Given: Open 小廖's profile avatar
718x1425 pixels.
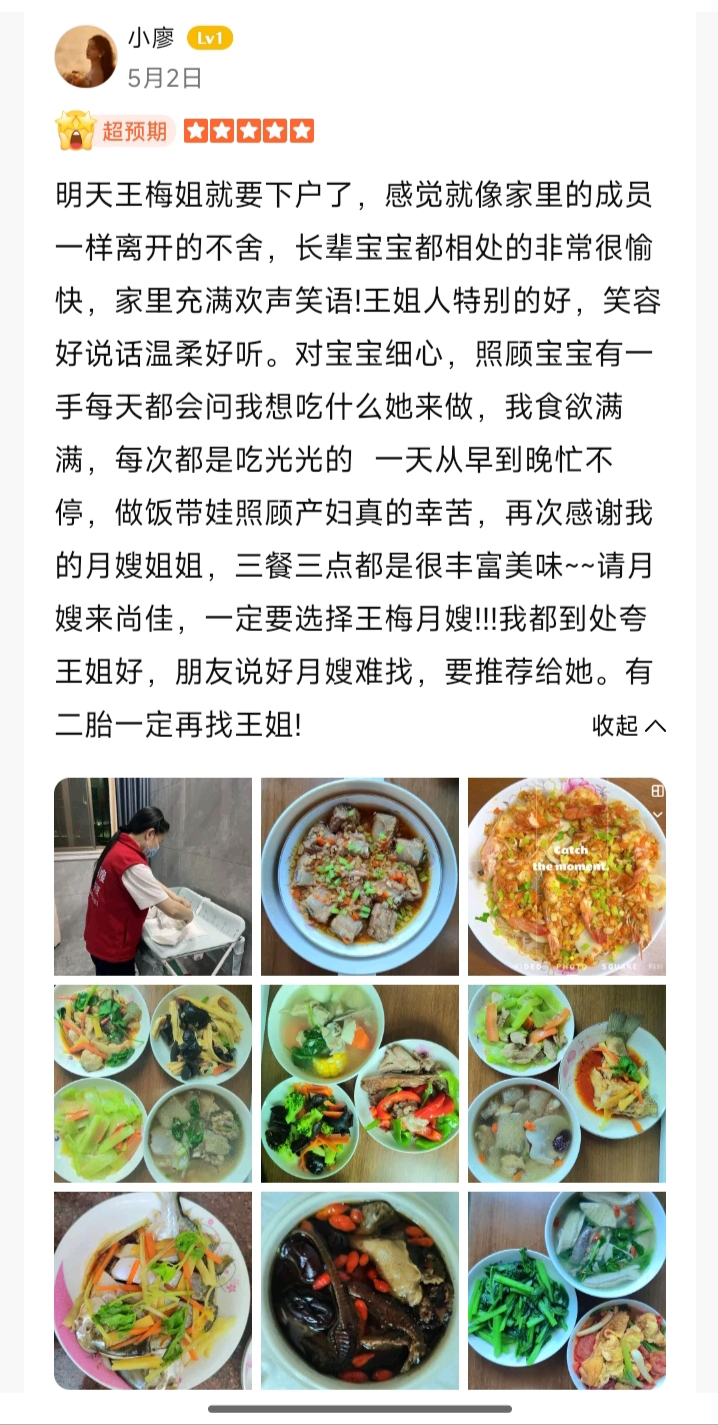Looking at the screenshot, I should 86,56.
